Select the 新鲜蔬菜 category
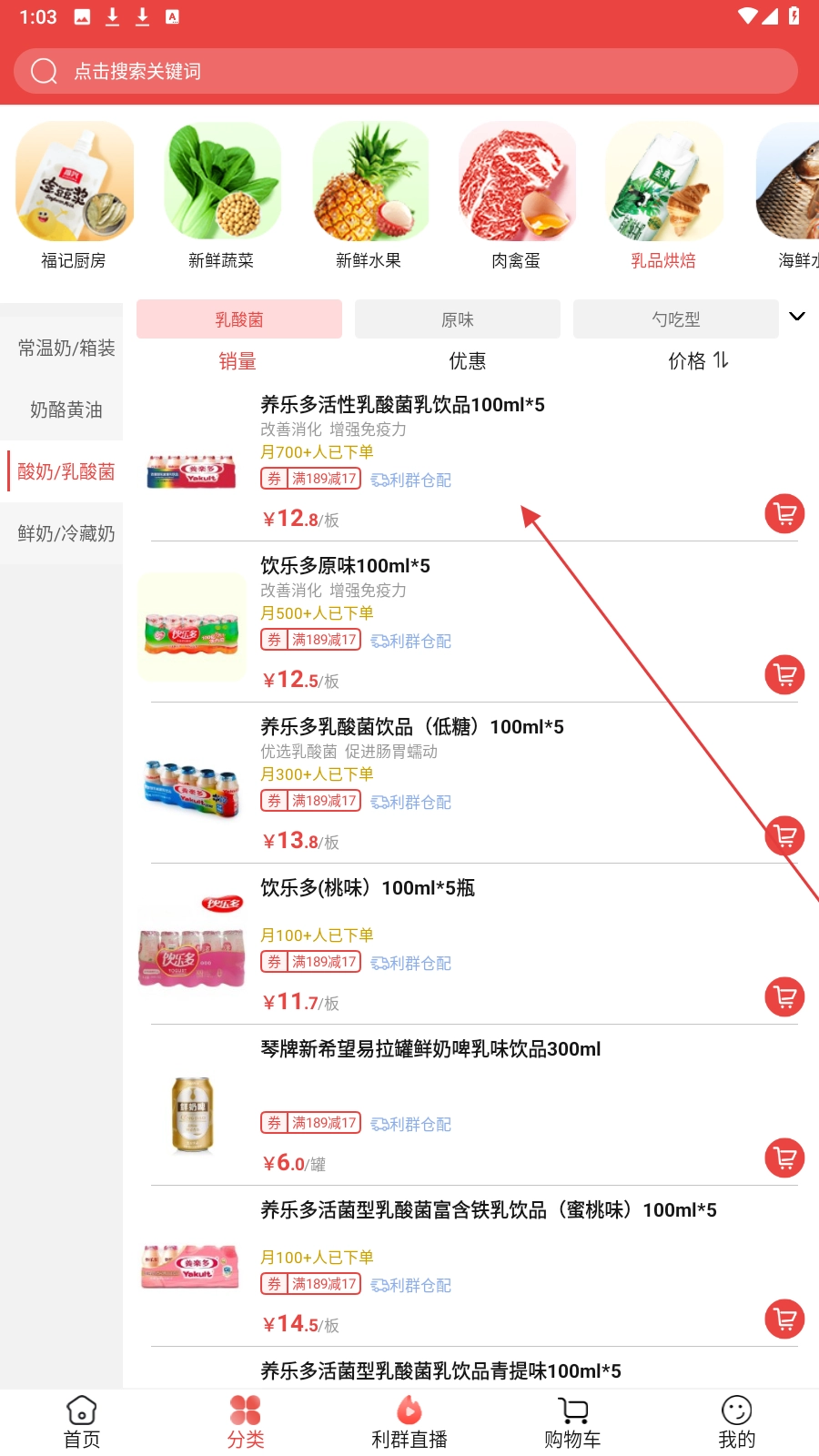Image resolution: width=819 pixels, height=1456 pixels. pos(221,197)
